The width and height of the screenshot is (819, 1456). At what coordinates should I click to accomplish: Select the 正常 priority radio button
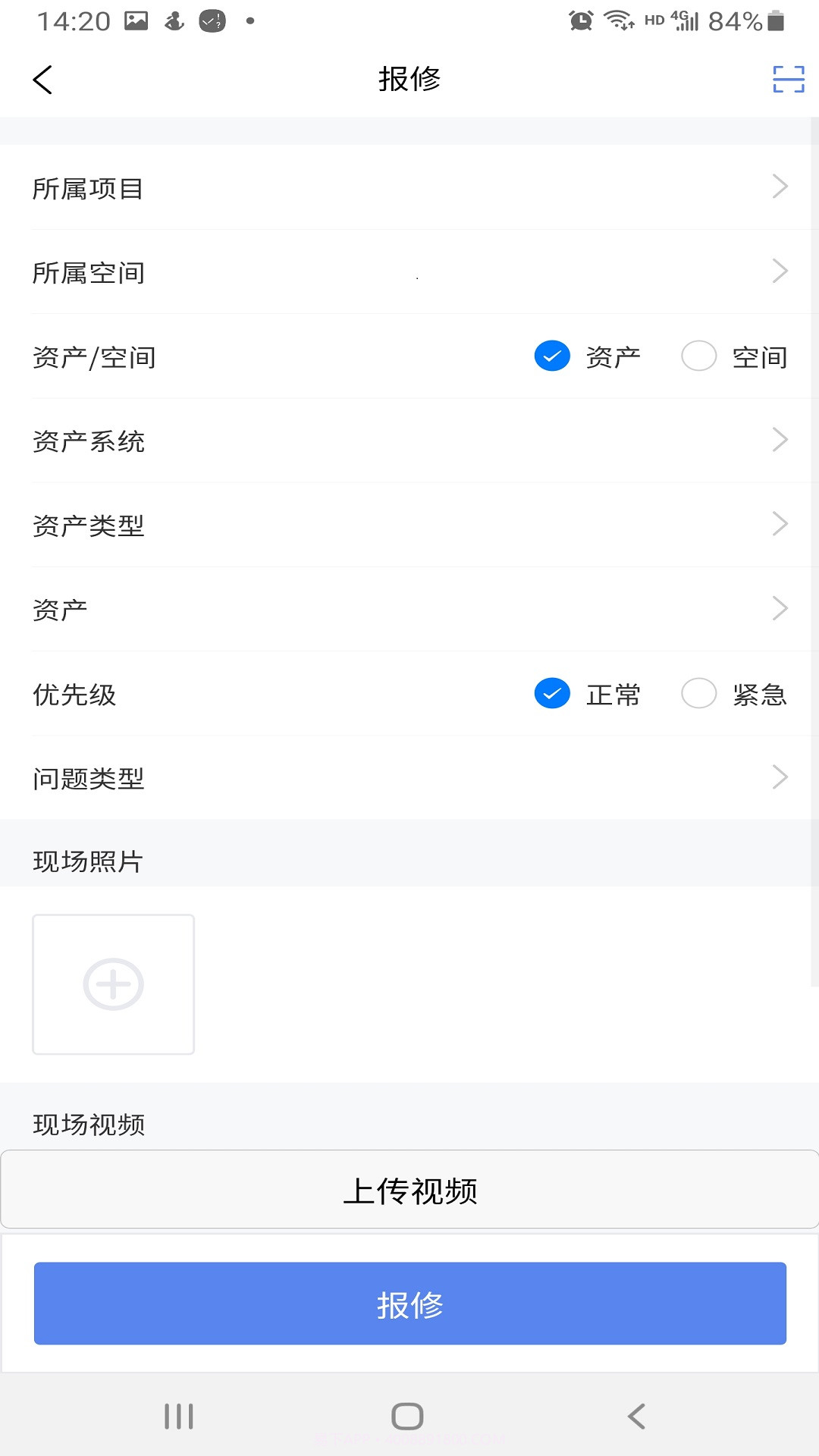553,693
